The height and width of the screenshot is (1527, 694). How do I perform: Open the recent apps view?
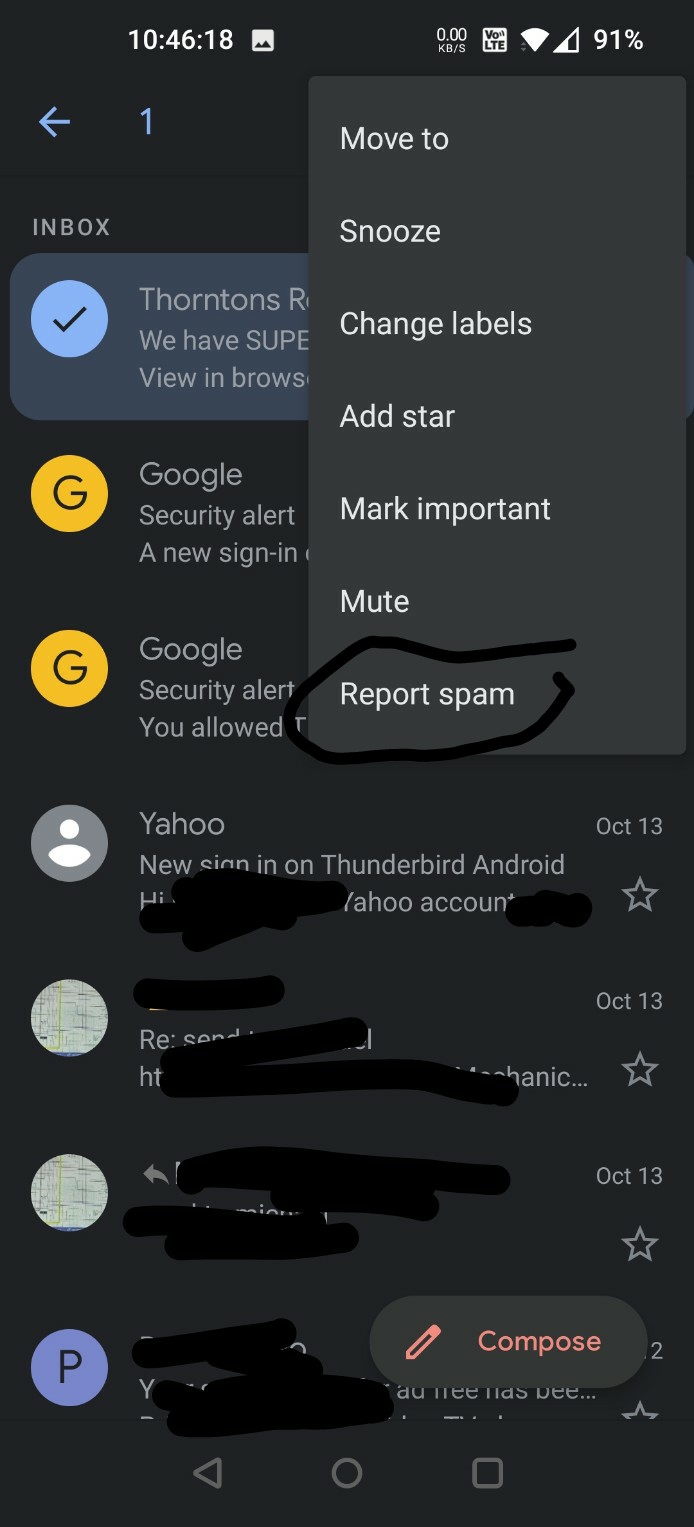click(x=487, y=1472)
